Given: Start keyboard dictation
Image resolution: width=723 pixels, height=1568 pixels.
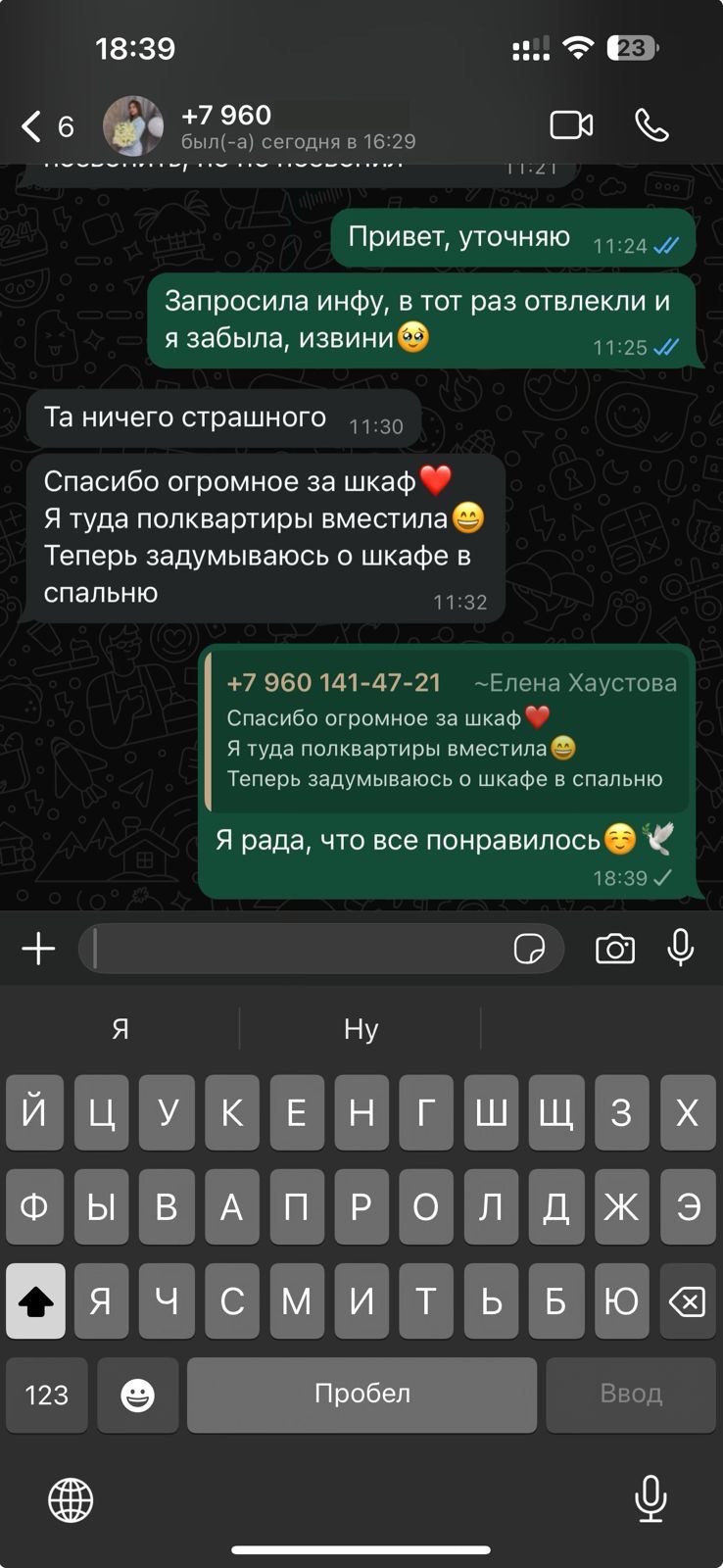Looking at the screenshot, I should point(651,1497).
